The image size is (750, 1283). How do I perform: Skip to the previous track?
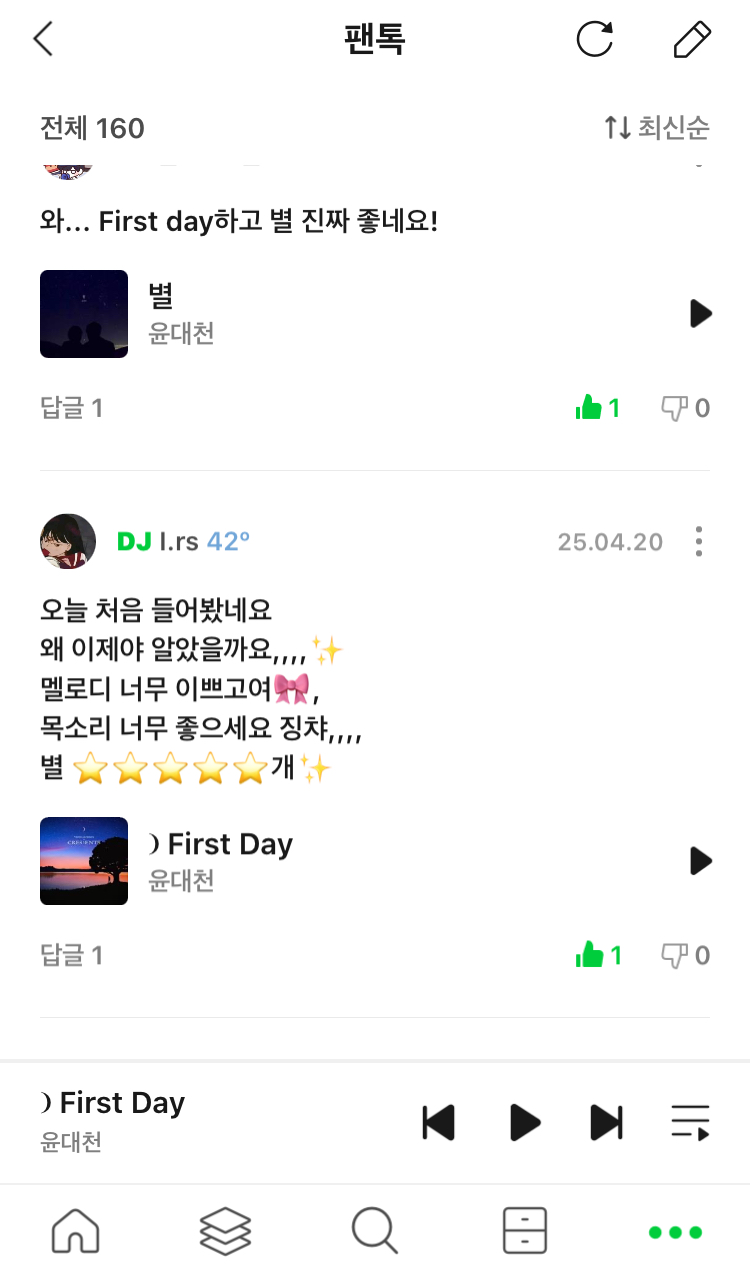[438, 1122]
